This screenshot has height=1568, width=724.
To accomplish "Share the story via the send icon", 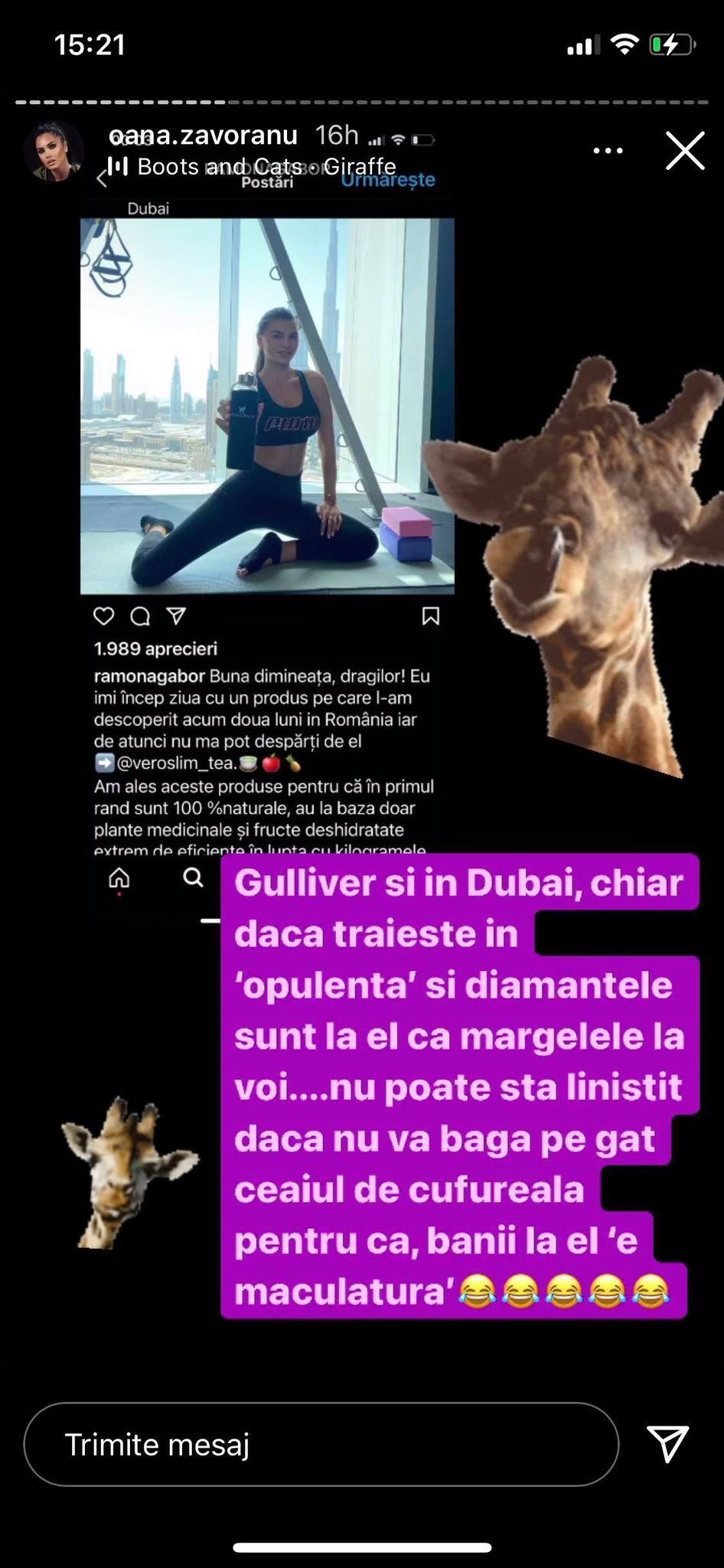I will point(668,1444).
